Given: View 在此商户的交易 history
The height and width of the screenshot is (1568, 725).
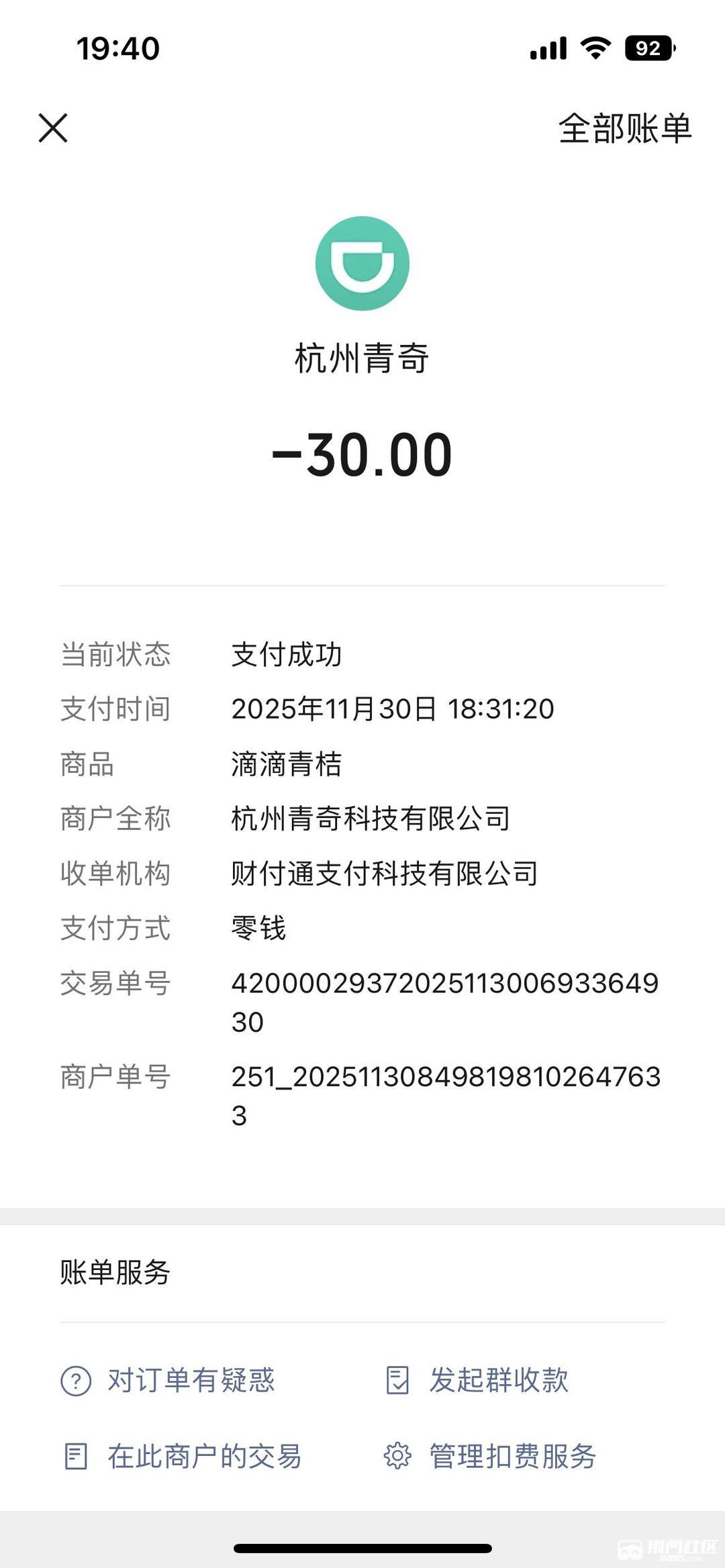Looking at the screenshot, I should pyautogui.click(x=183, y=1457).
